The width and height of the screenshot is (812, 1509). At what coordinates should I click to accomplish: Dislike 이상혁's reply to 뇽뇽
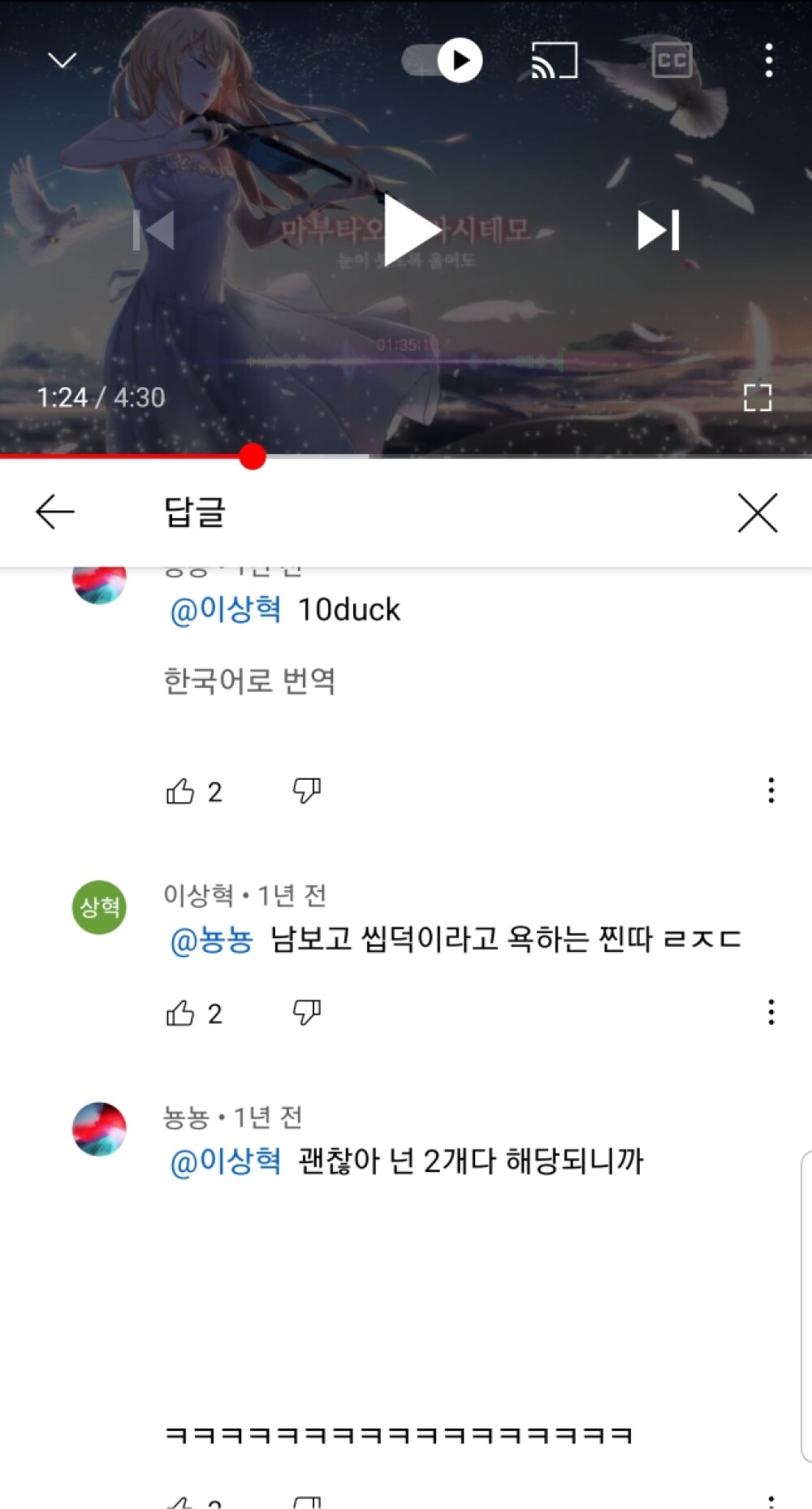coord(306,1014)
